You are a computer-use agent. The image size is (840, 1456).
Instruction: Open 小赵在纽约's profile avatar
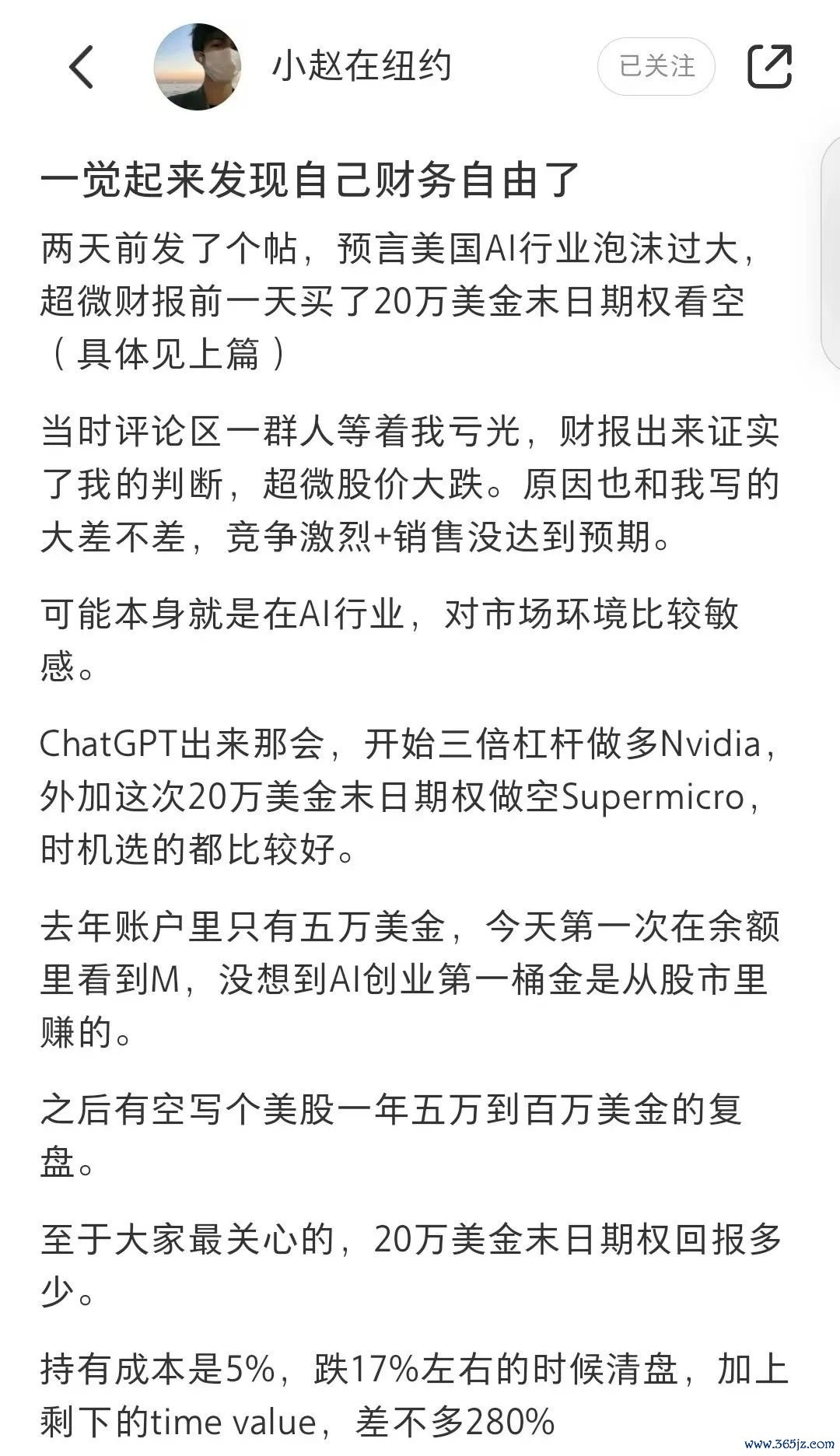[x=198, y=66]
